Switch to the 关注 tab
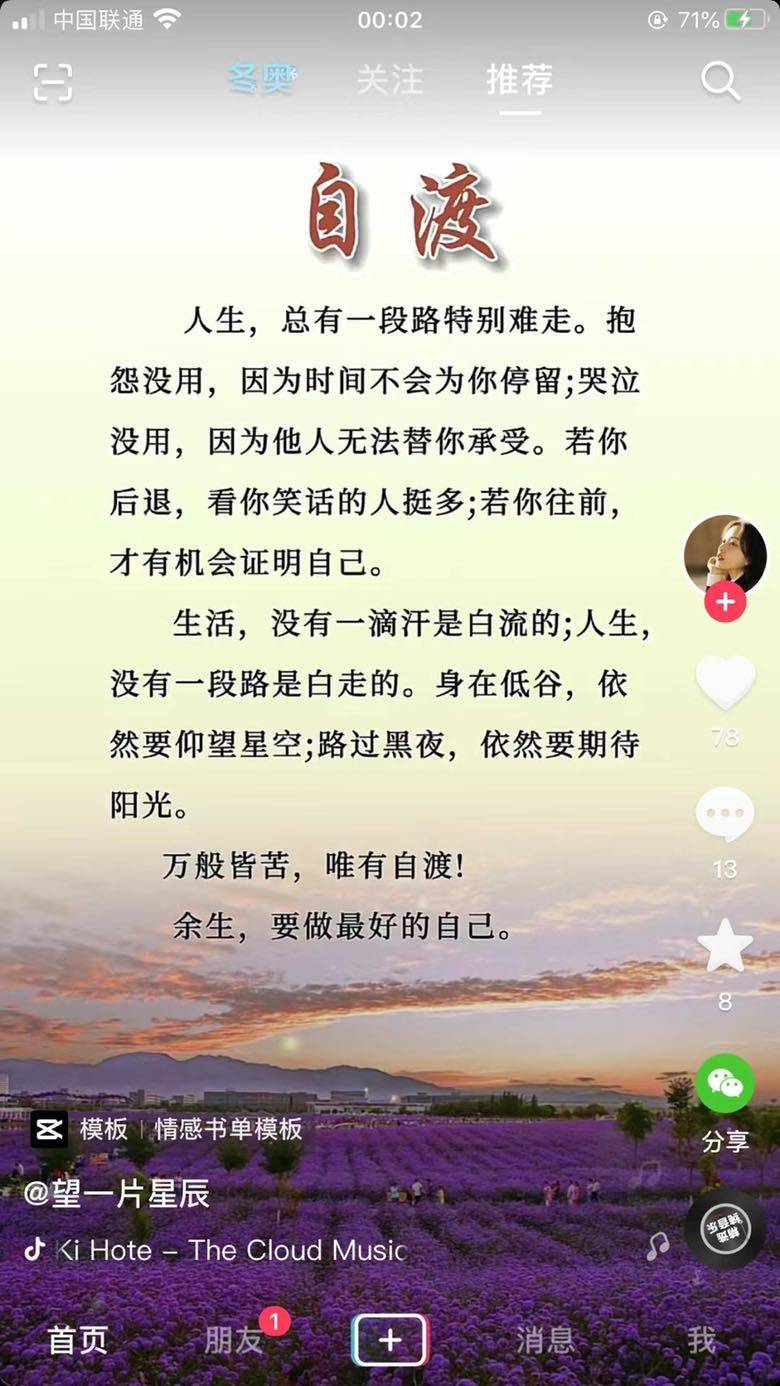Image resolution: width=780 pixels, height=1386 pixels. (x=390, y=80)
